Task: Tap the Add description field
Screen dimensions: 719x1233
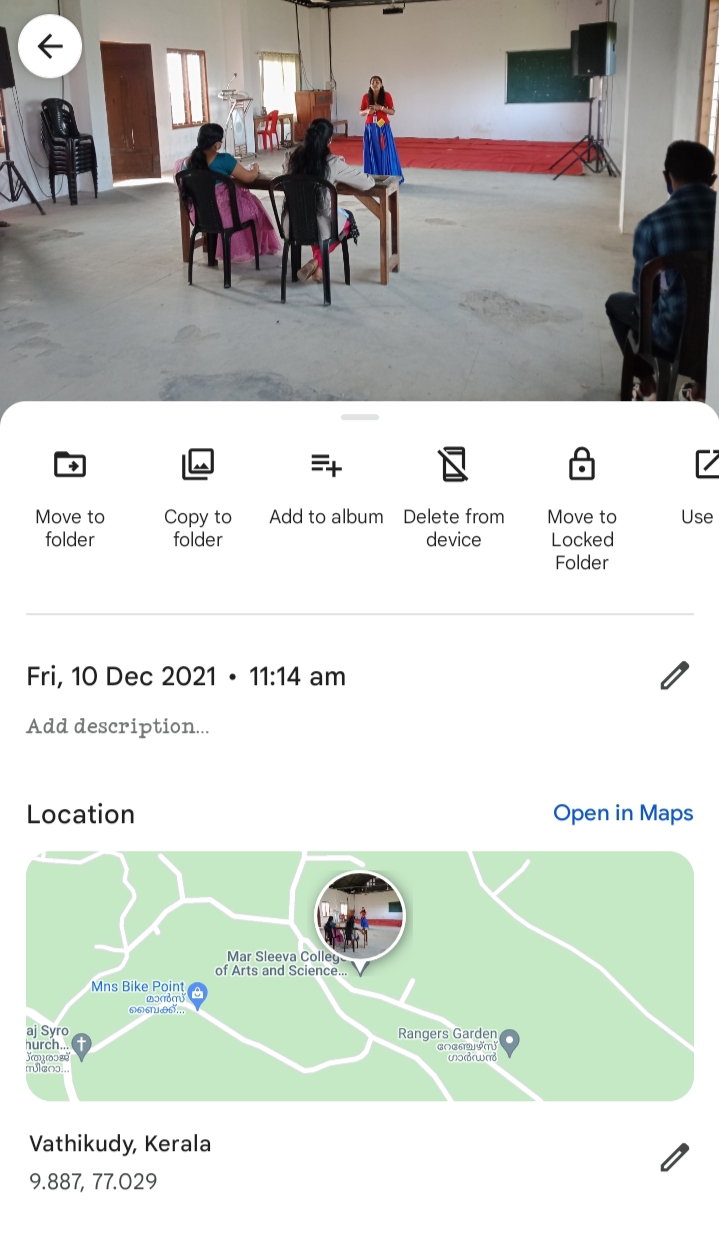Action: coord(118,726)
